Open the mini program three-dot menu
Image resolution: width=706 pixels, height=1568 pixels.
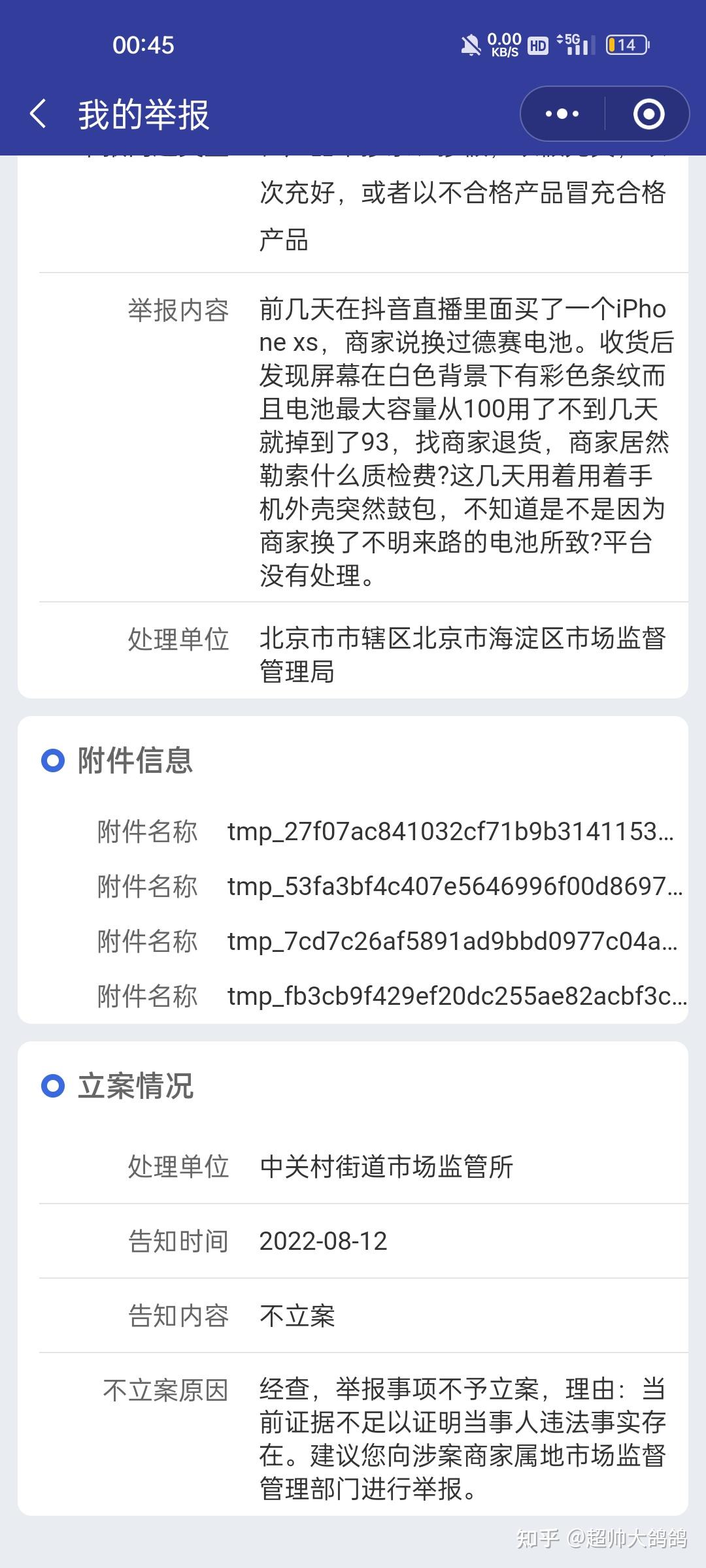click(x=562, y=114)
